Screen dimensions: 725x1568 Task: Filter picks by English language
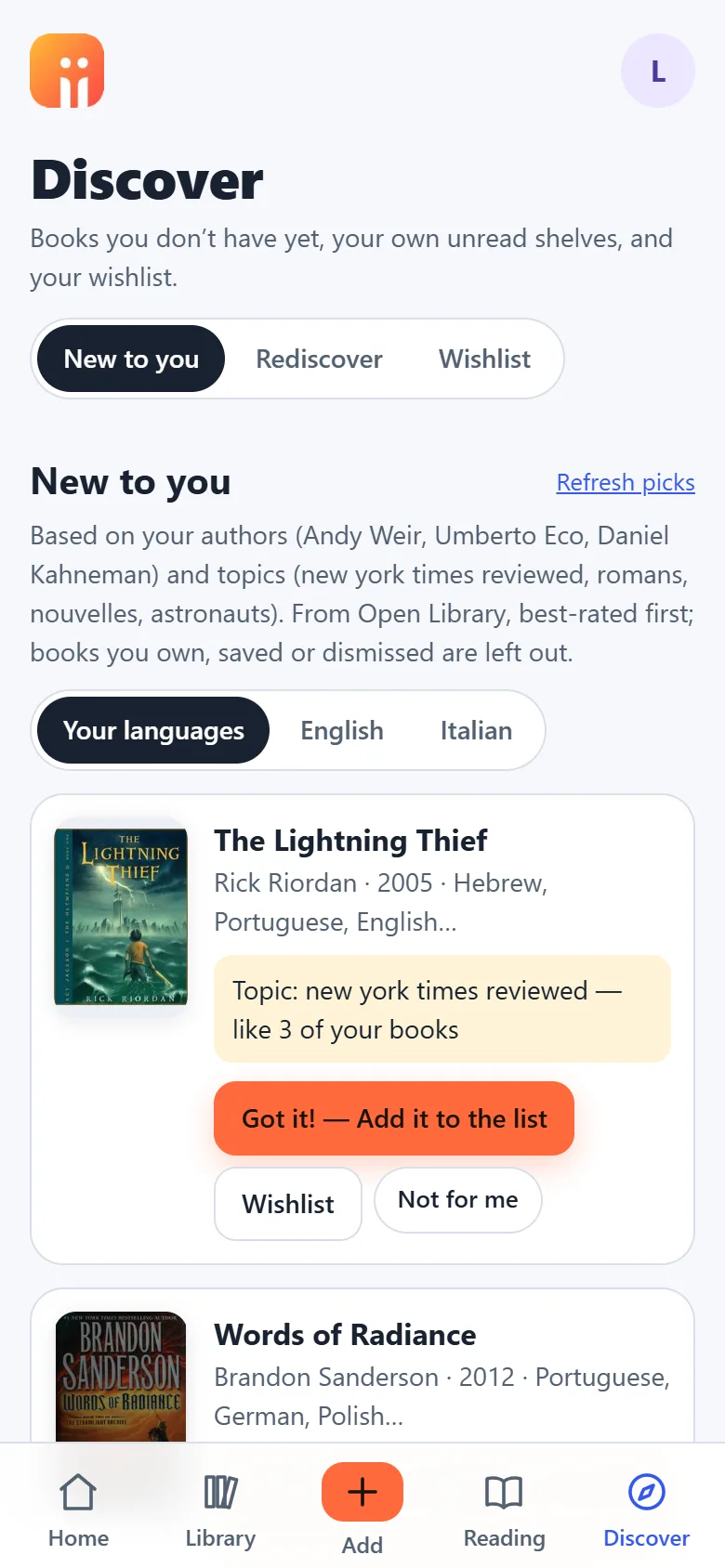click(x=342, y=730)
